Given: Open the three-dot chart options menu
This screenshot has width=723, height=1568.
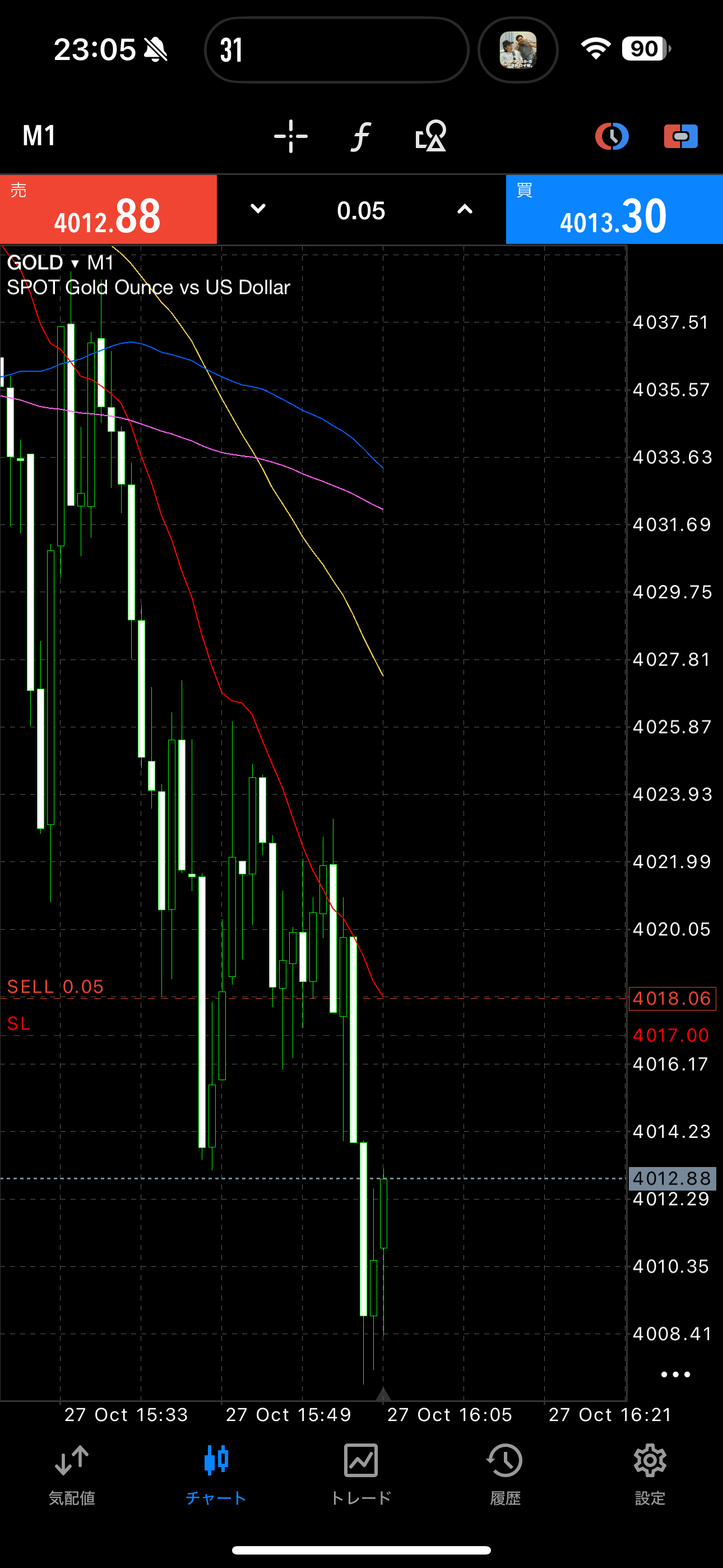Looking at the screenshot, I should tap(675, 1375).
